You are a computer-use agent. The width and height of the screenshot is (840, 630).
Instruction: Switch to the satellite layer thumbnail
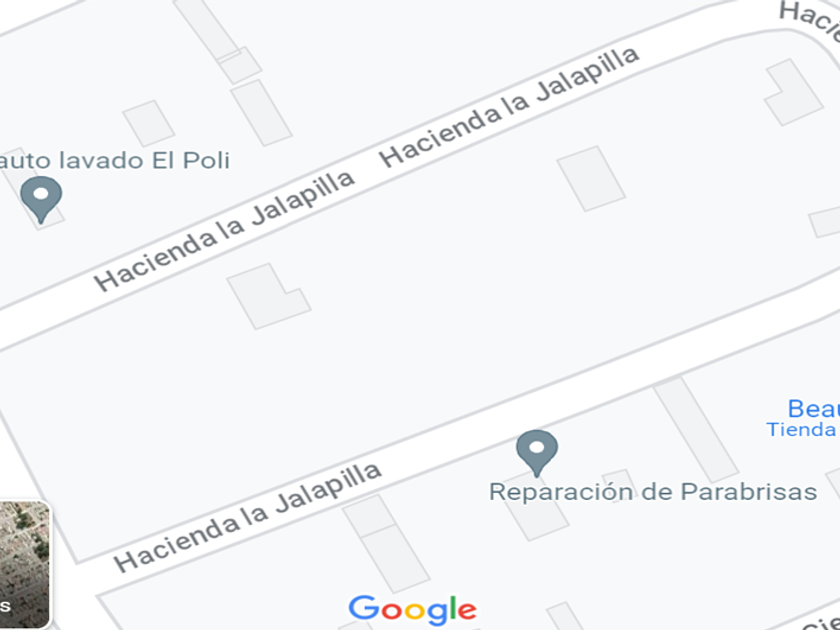tap(25, 564)
